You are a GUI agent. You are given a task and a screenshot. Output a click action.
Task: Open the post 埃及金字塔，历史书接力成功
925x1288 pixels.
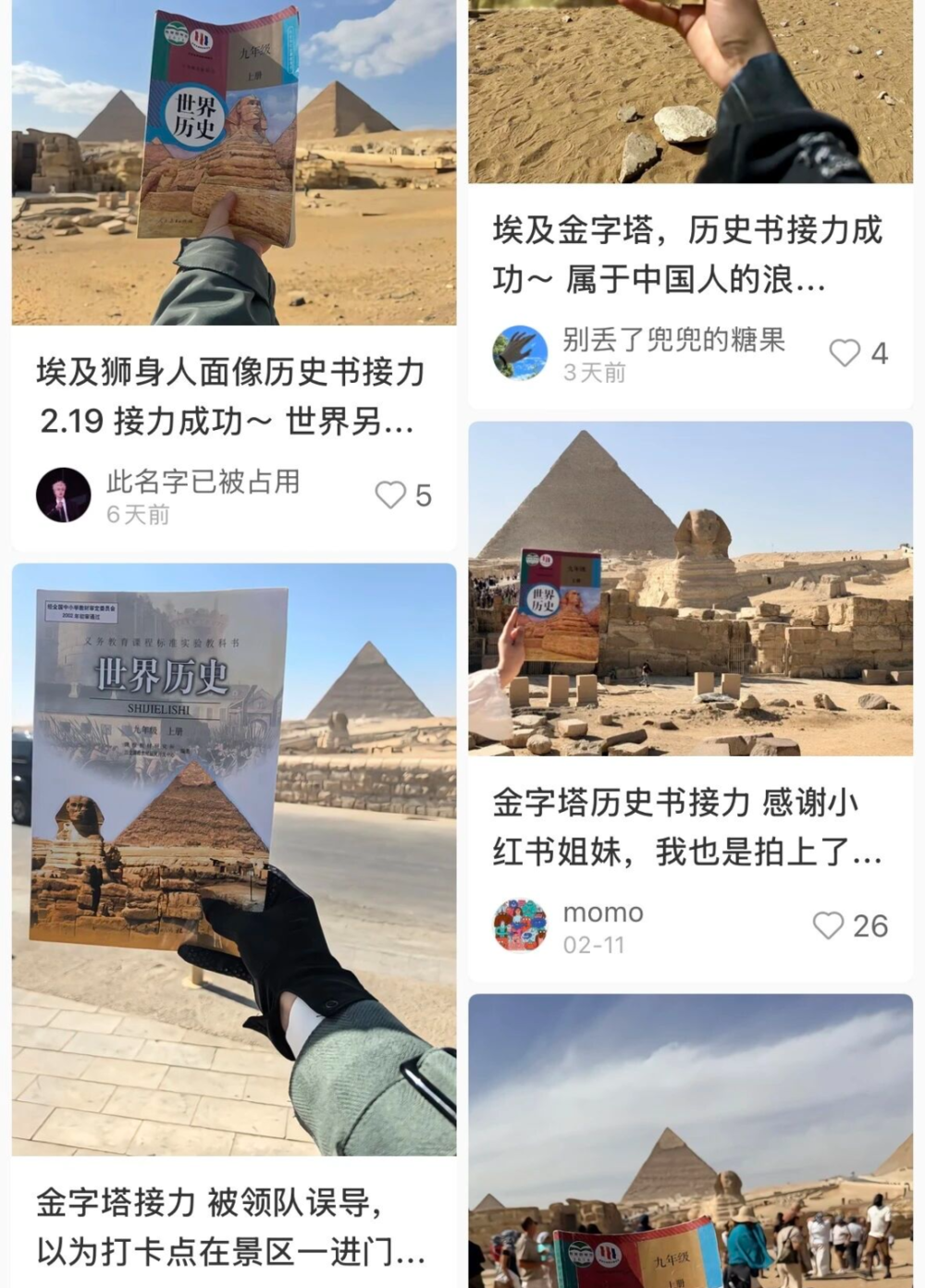click(x=688, y=253)
